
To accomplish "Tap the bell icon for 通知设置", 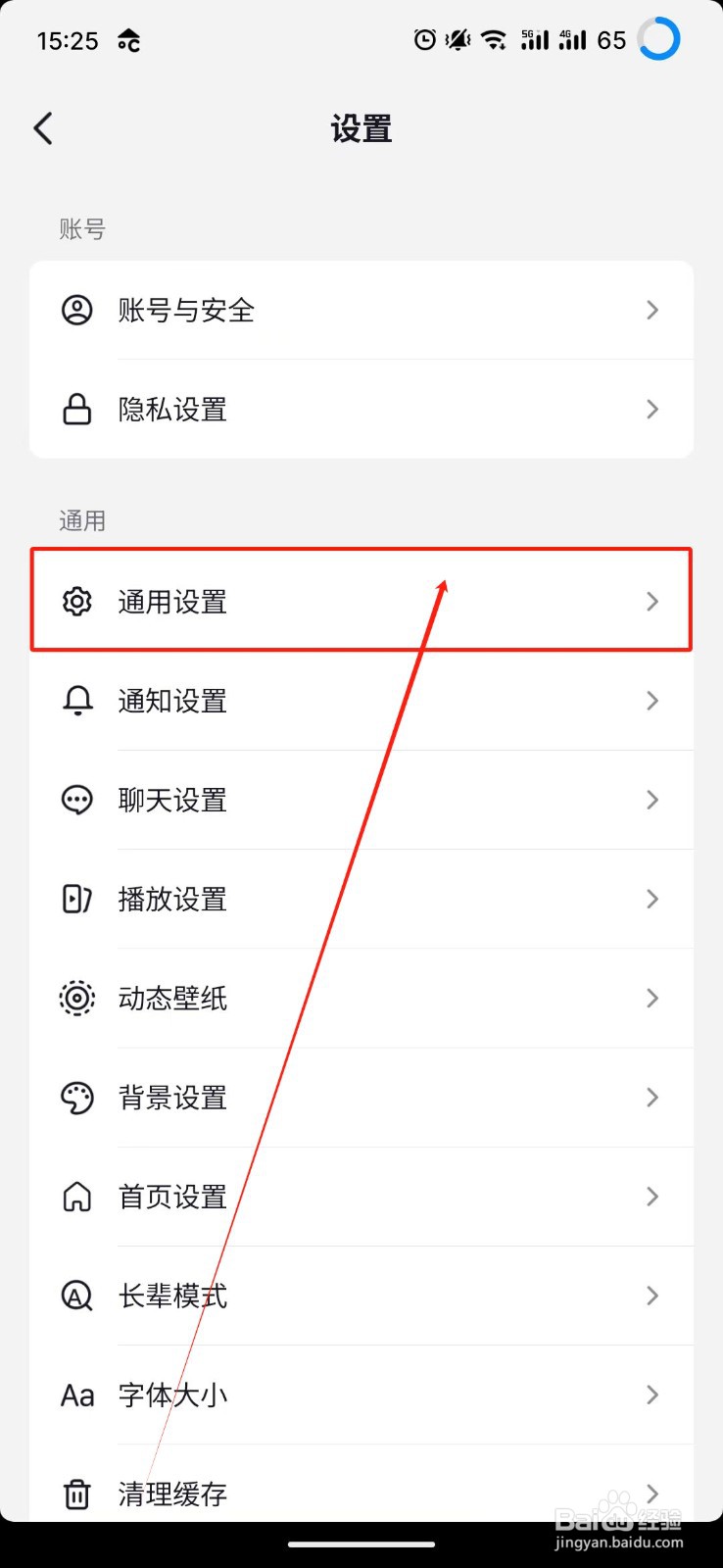I will [76, 701].
